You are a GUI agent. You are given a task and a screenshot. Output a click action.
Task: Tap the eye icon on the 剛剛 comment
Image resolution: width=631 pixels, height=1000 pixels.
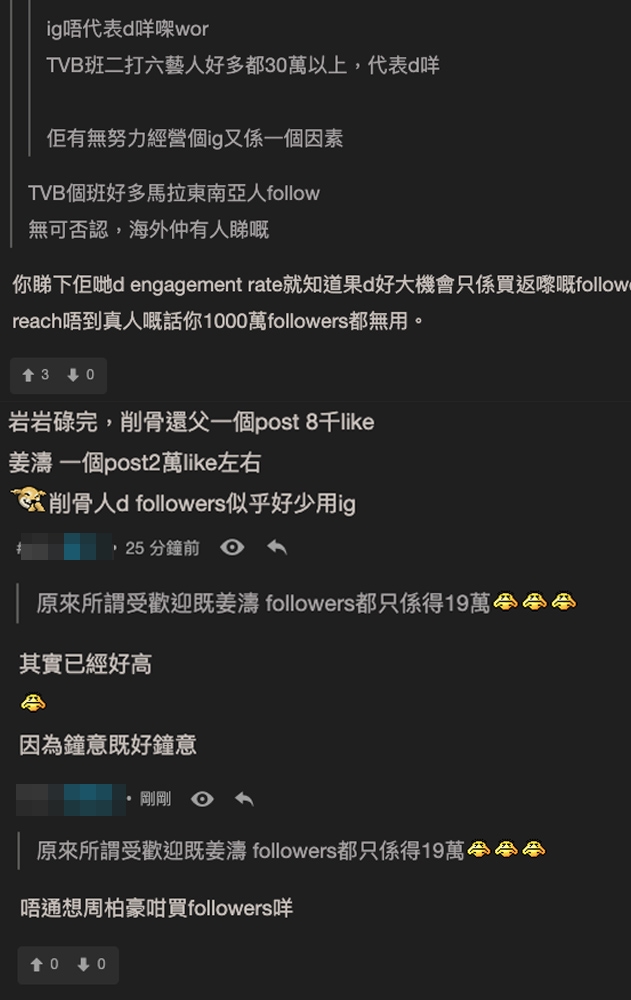pyautogui.click(x=203, y=798)
